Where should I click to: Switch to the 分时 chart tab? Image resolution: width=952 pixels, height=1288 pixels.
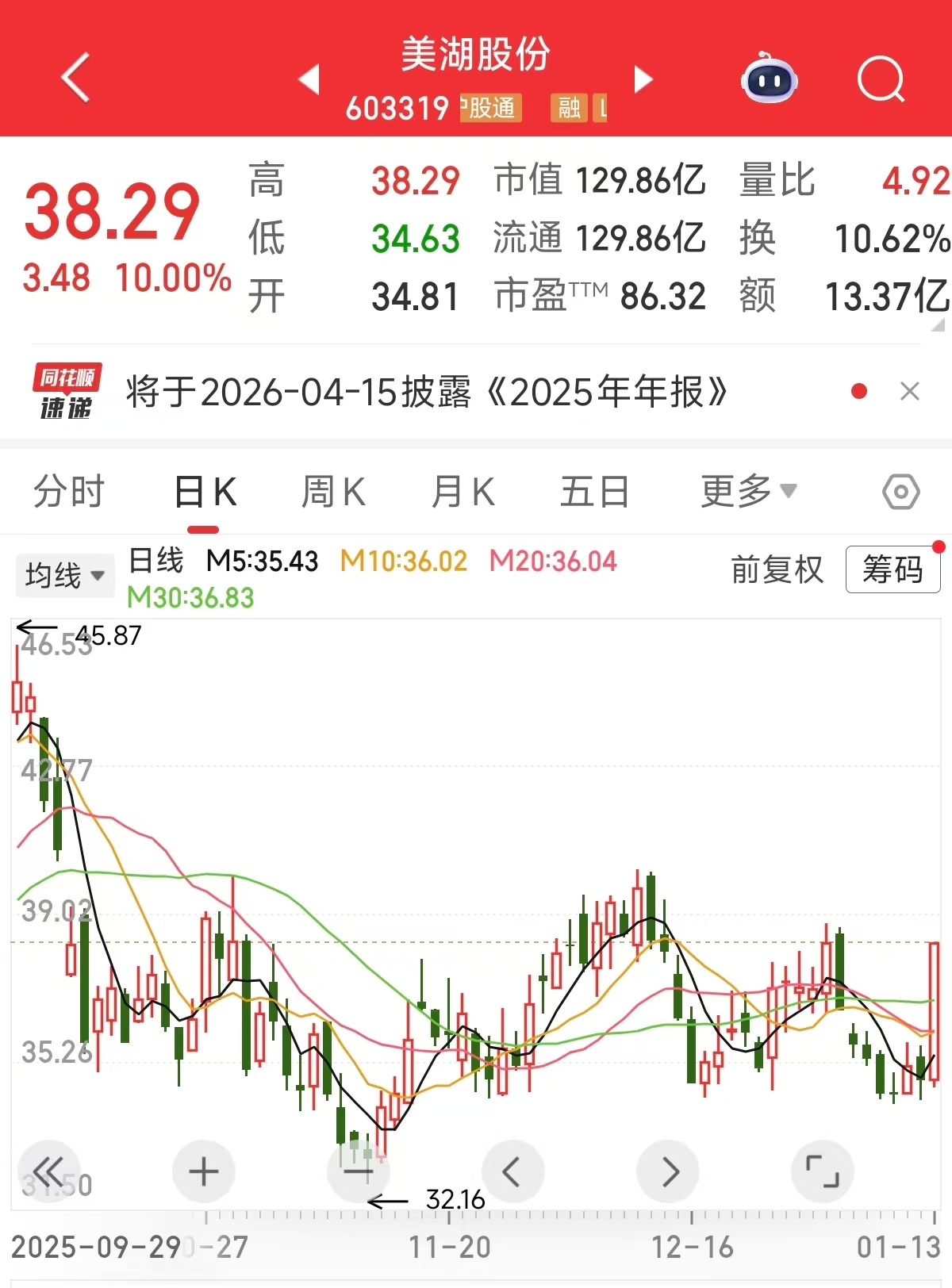click(x=69, y=492)
